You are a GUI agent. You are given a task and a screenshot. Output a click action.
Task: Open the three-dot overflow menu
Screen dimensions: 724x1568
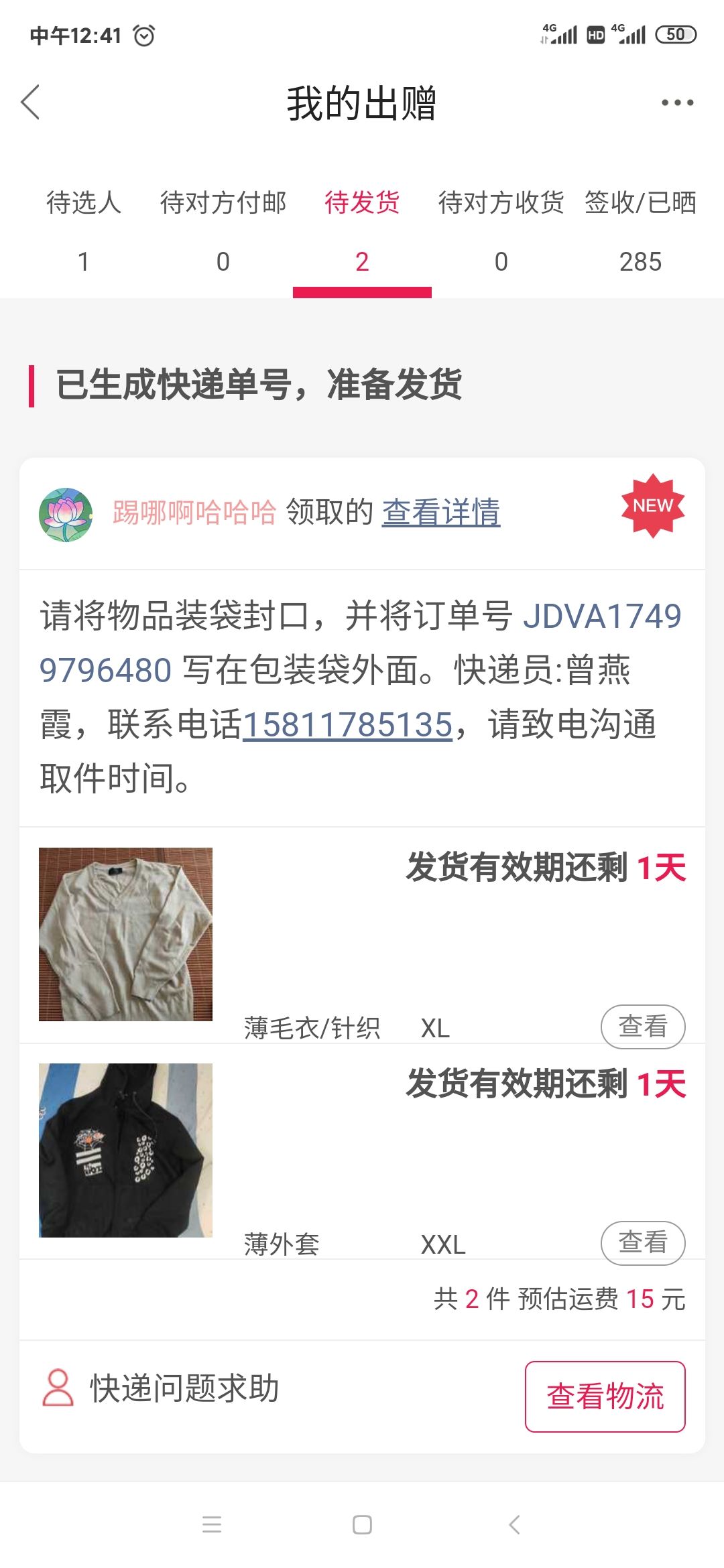tap(677, 103)
